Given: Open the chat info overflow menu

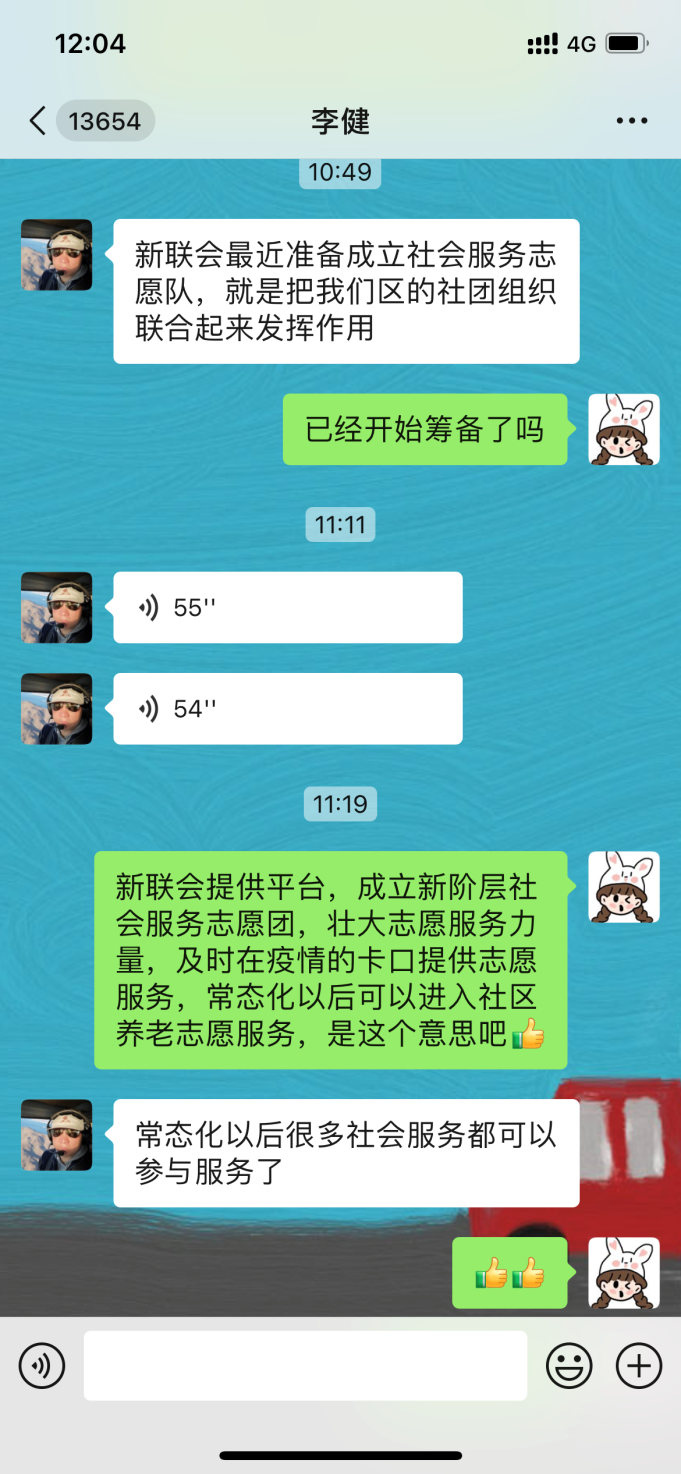Looking at the screenshot, I should pyautogui.click(x=631, y=122).
